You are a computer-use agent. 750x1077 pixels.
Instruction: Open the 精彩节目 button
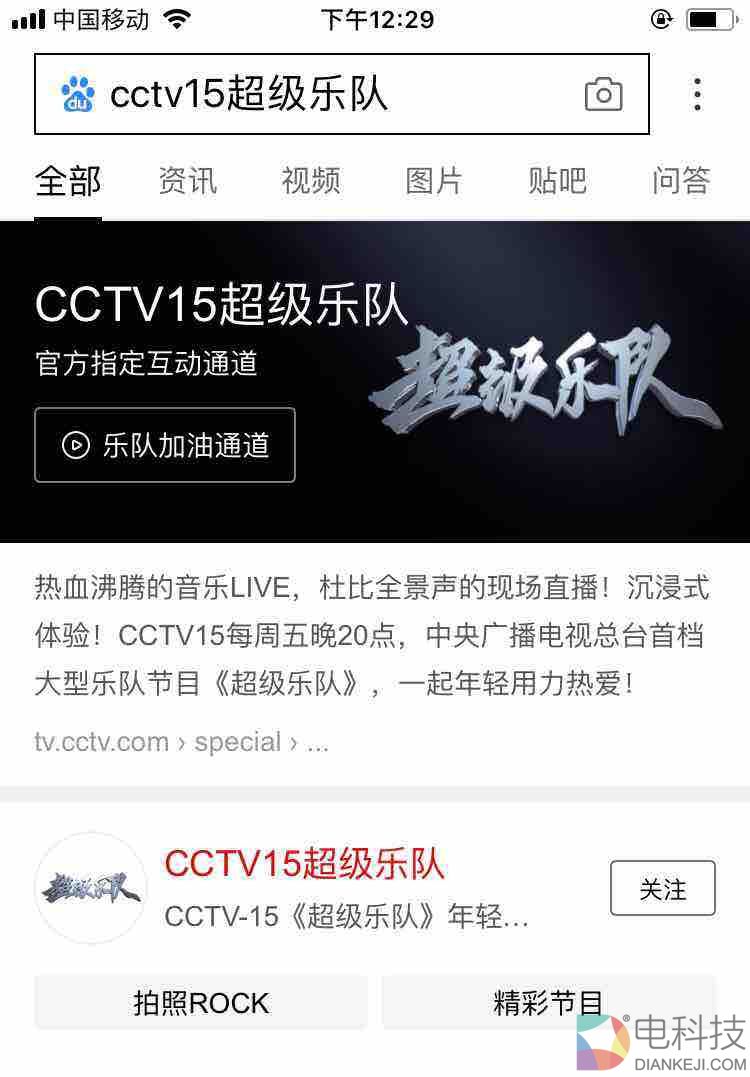[x=548, y=1003]
